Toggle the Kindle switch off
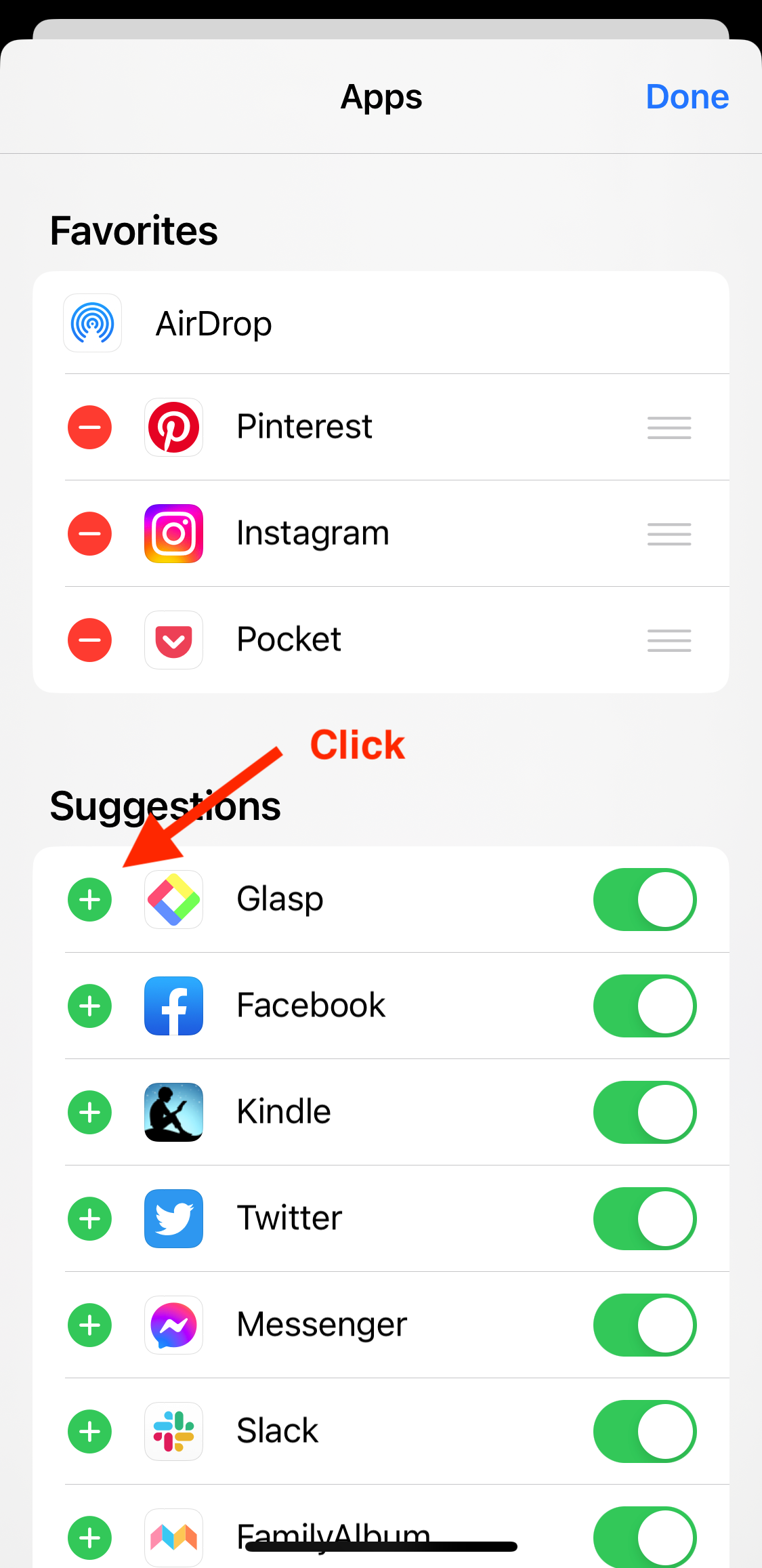The height and width of the screenshot is (1568, 762). tap(645, 1113)
